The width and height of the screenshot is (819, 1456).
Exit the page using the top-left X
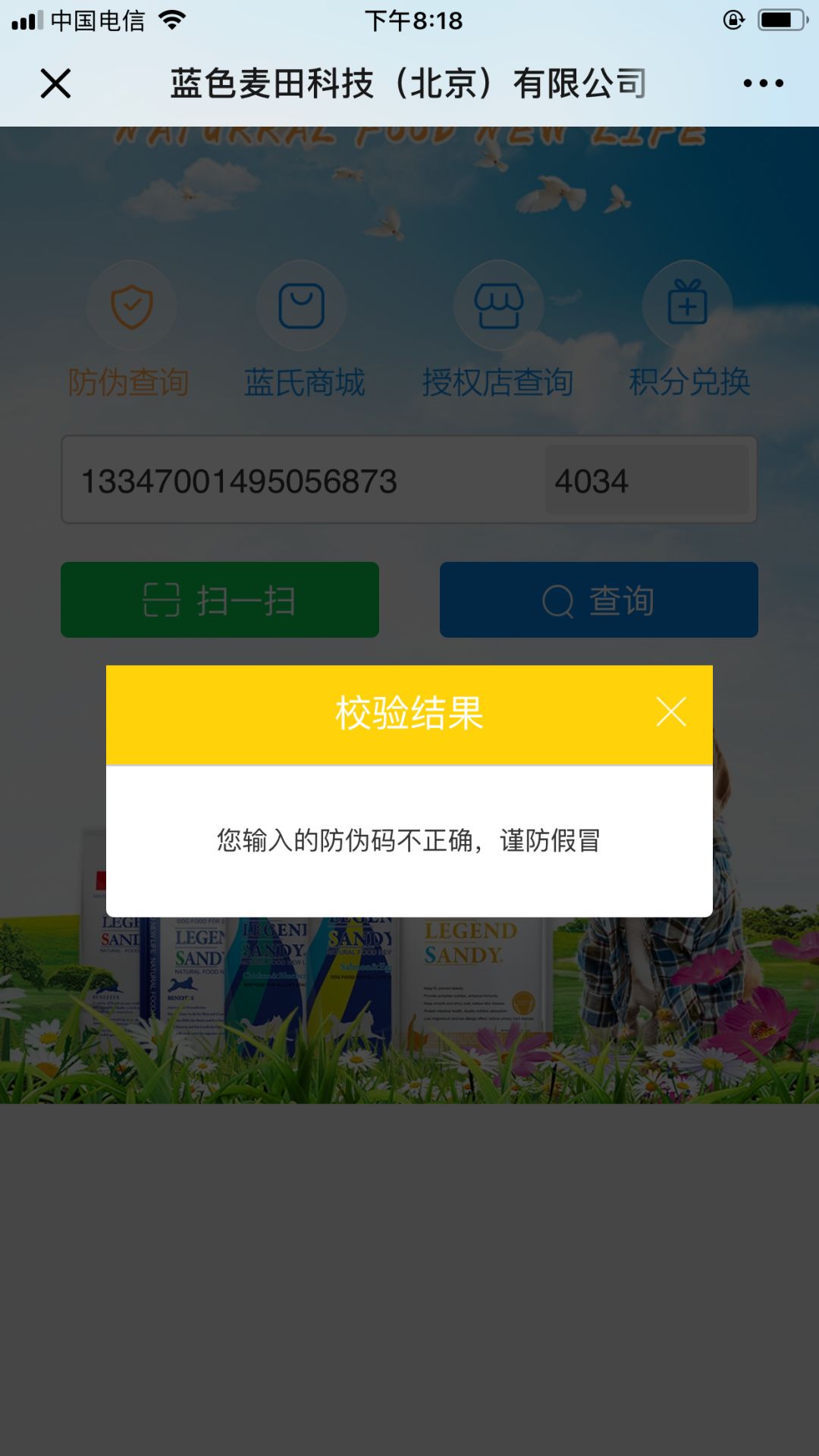(55, 82)
